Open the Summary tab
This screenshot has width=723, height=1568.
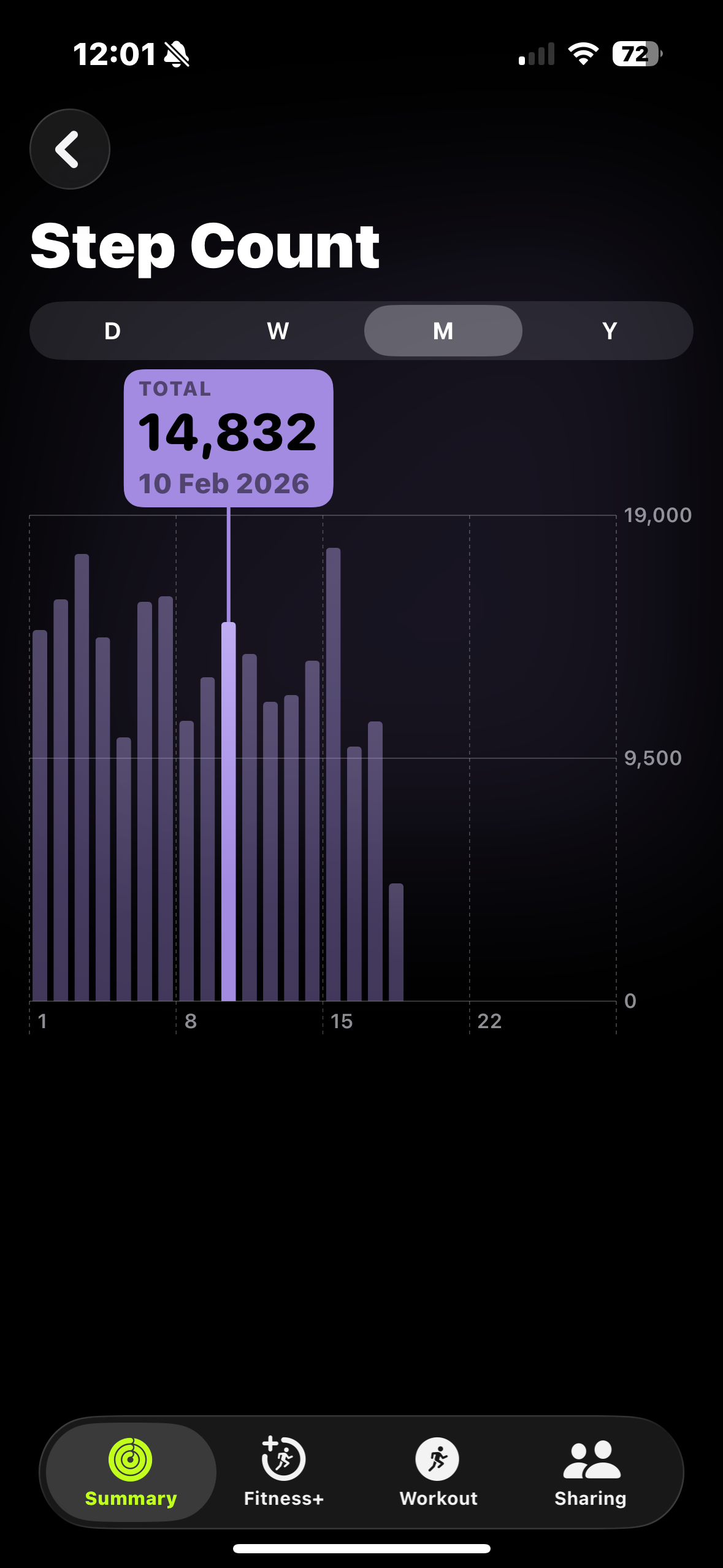point(131,1472)
